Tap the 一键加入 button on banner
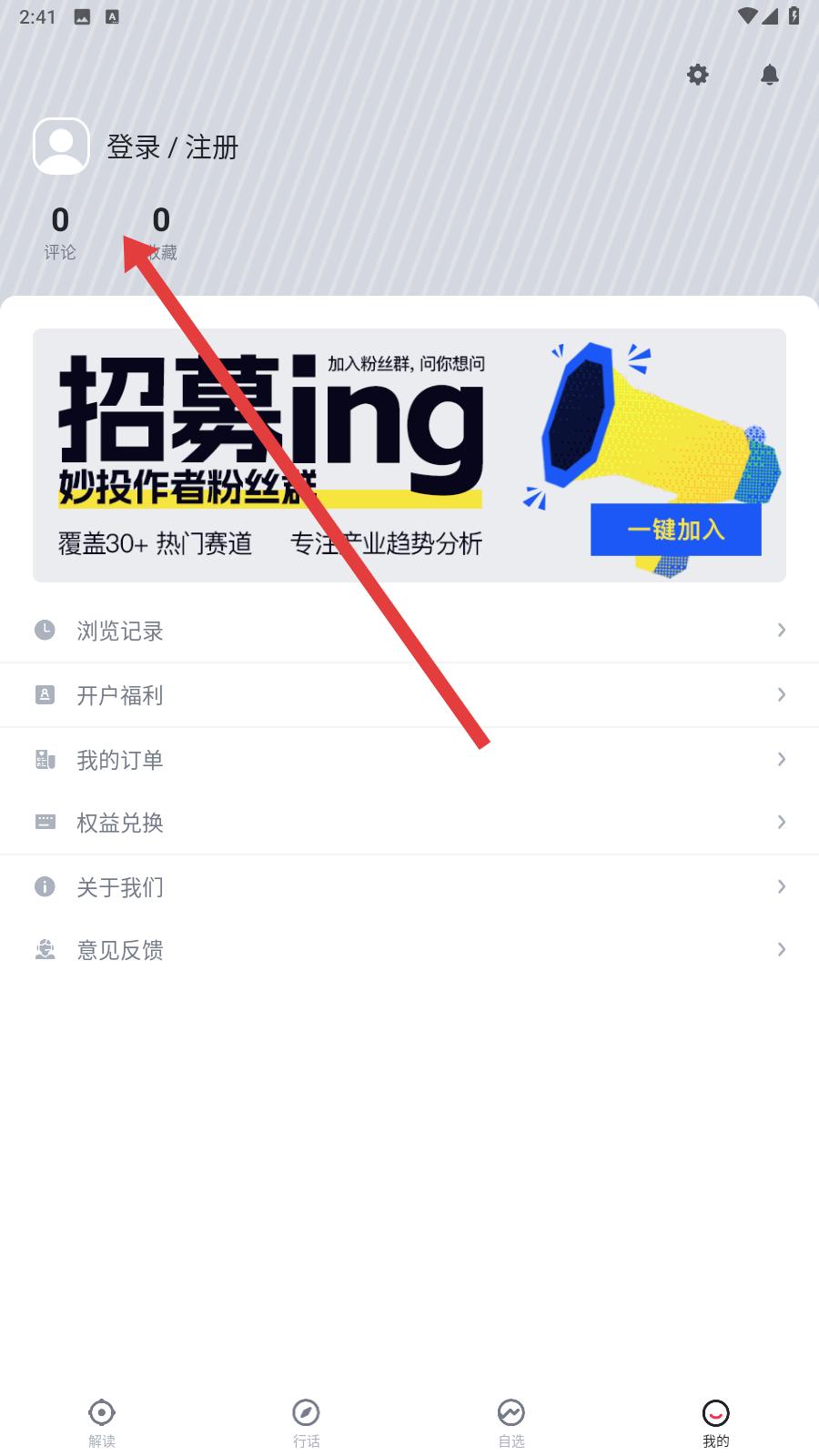Image resolution: width=819 pixels, height=1456 pixels. pos(676,530)
